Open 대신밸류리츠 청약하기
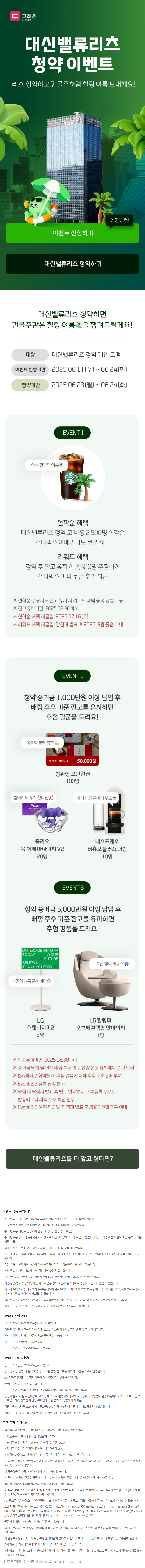145x1568 pixels. click(72, 264)
